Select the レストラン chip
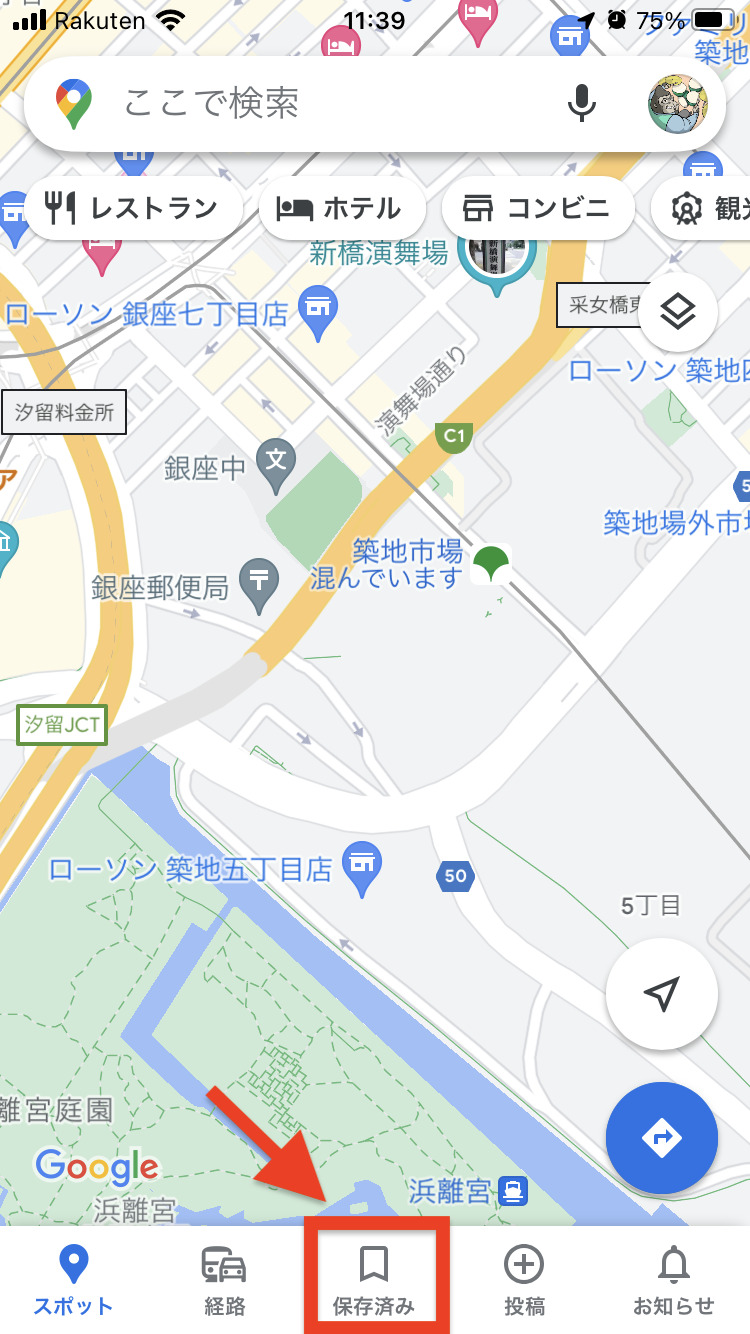750x1334 pixels. [x=132, y=208]
